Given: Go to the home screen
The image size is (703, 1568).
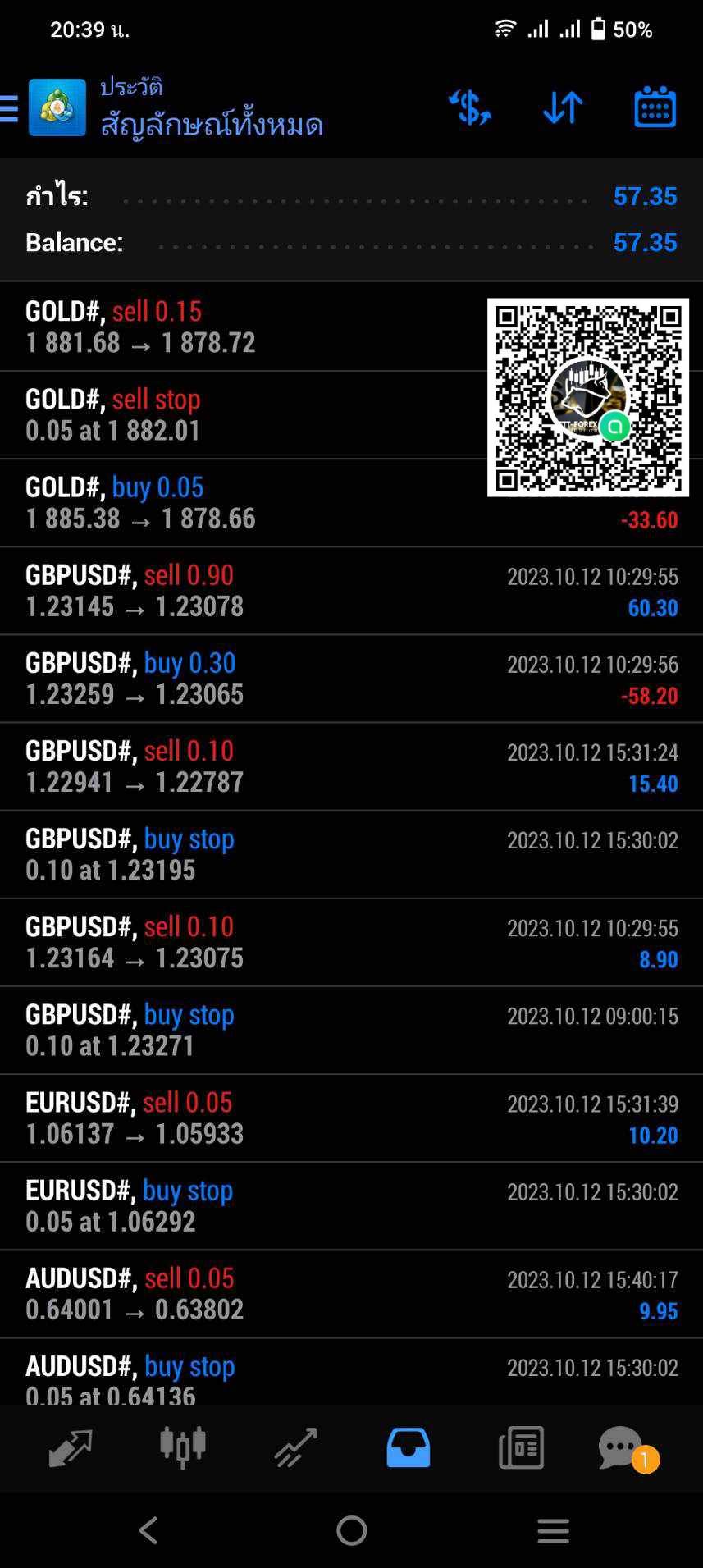Looking at the screenshot, I should (x=351, y=1530).
